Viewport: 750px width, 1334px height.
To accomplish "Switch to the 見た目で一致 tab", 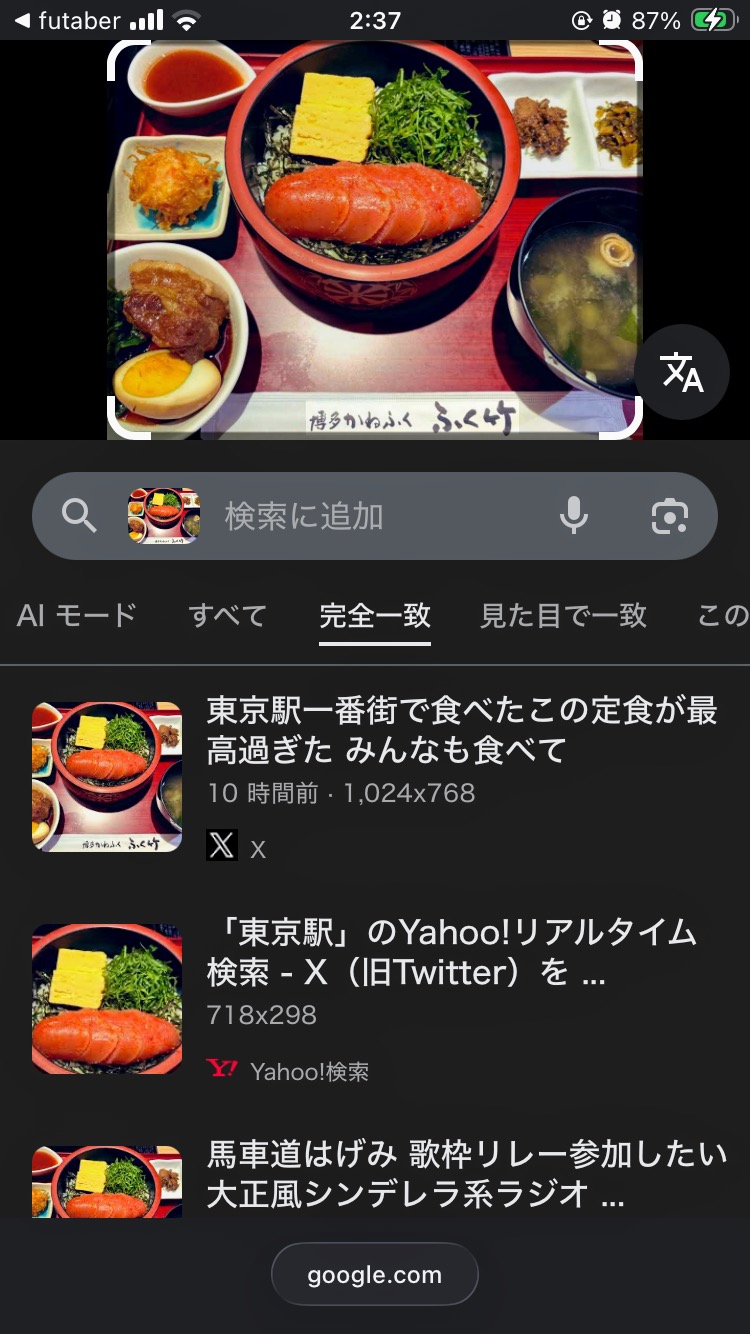I will (563, 615).
